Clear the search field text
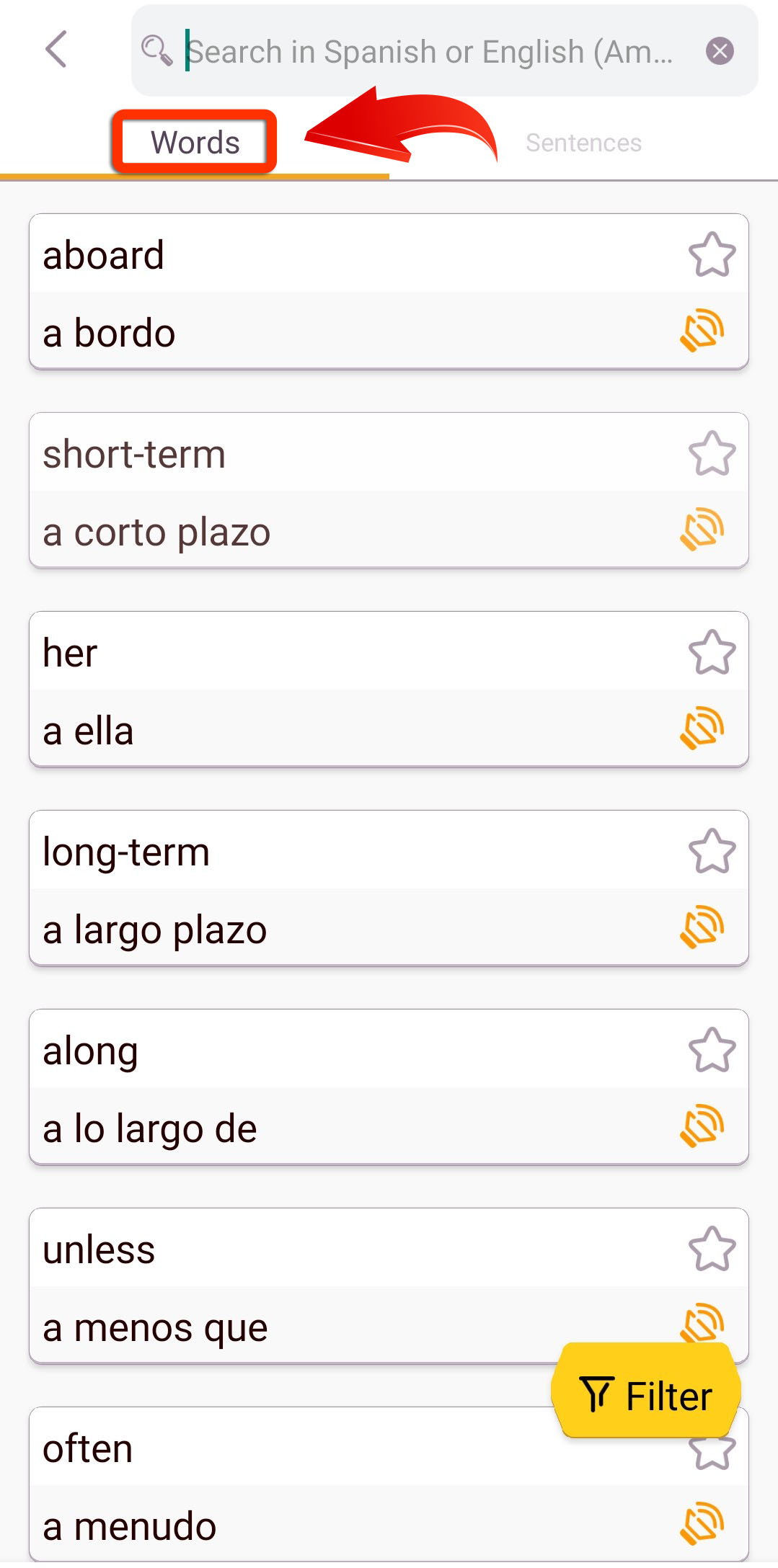This screenshot has width=778, height=1568. (719, 51)
